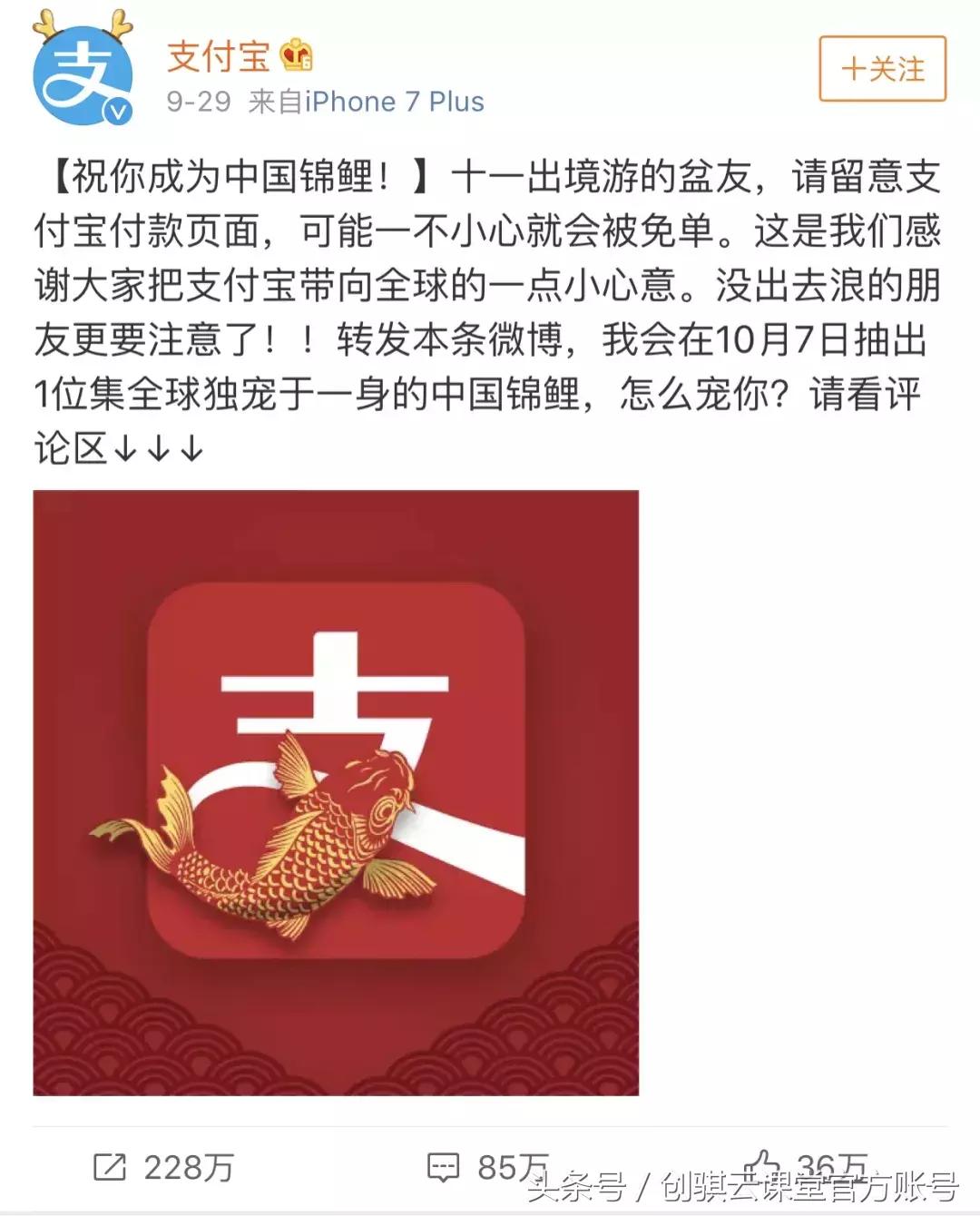Click the orange crown membership icon
Screen dimensions: 980x1216
click(x=298, y=56)
